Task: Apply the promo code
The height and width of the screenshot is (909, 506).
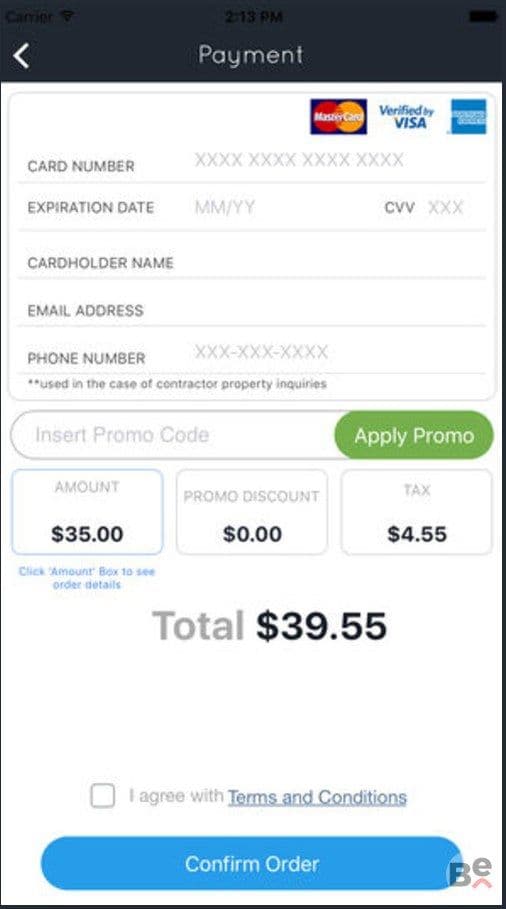Action: tap(414, 435)
